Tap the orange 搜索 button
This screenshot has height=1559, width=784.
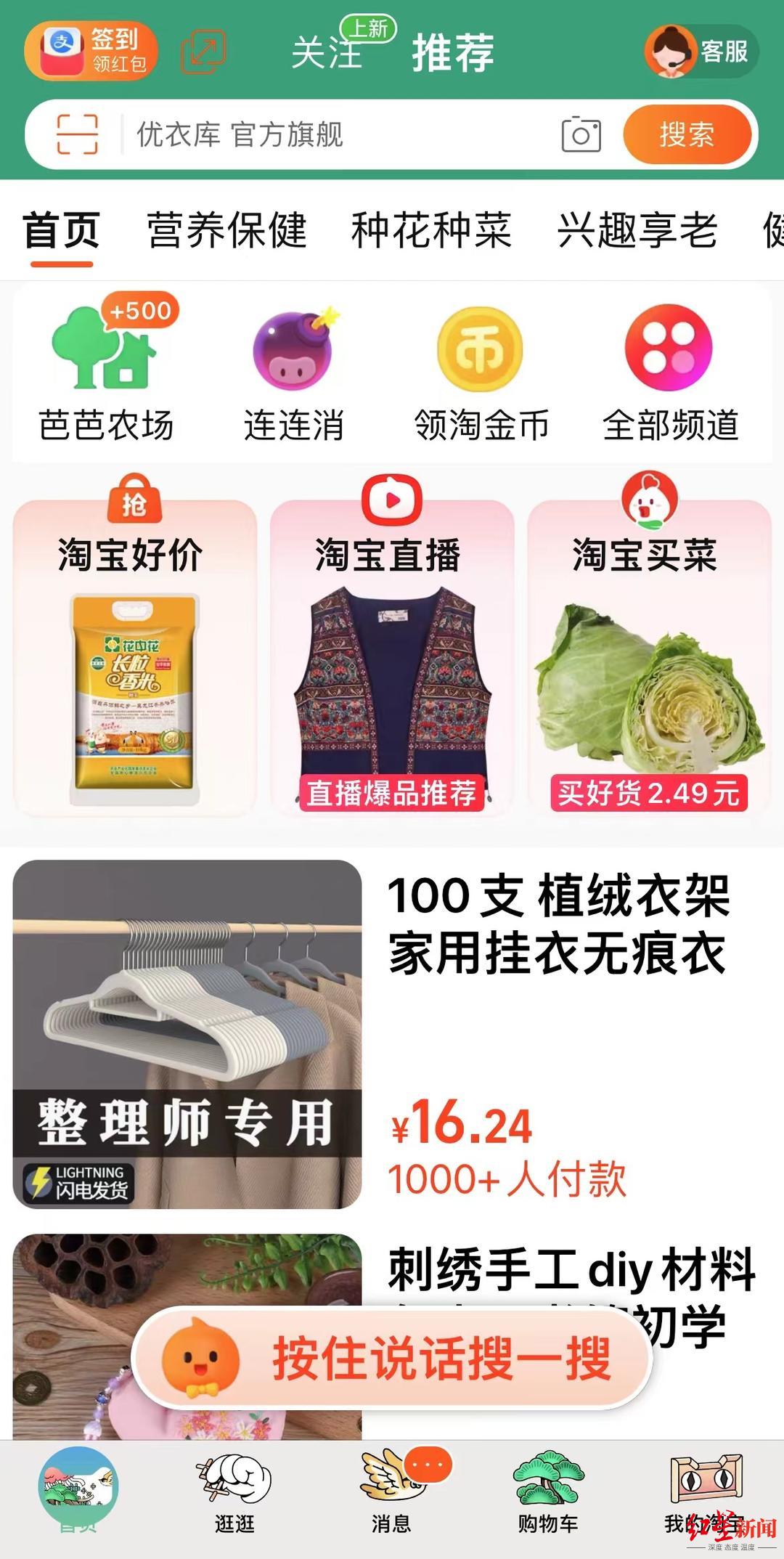pyautogui.click(x=687, y=134)
